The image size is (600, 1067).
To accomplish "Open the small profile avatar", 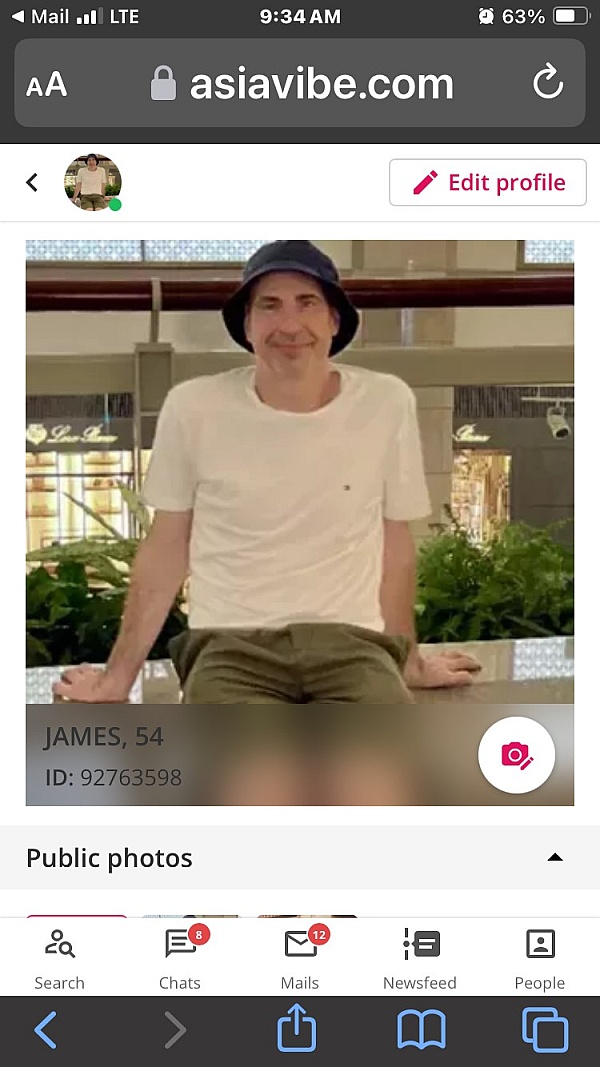I will 92,182.
